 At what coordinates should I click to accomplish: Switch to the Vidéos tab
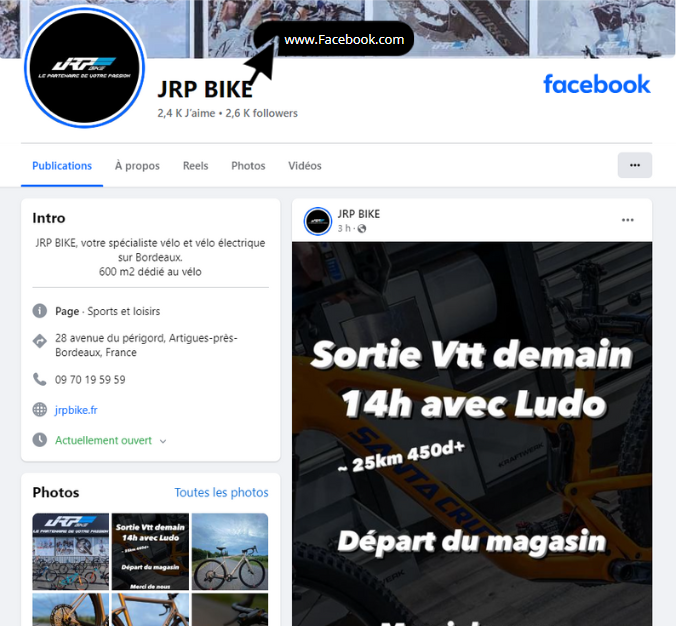[305, 166]
